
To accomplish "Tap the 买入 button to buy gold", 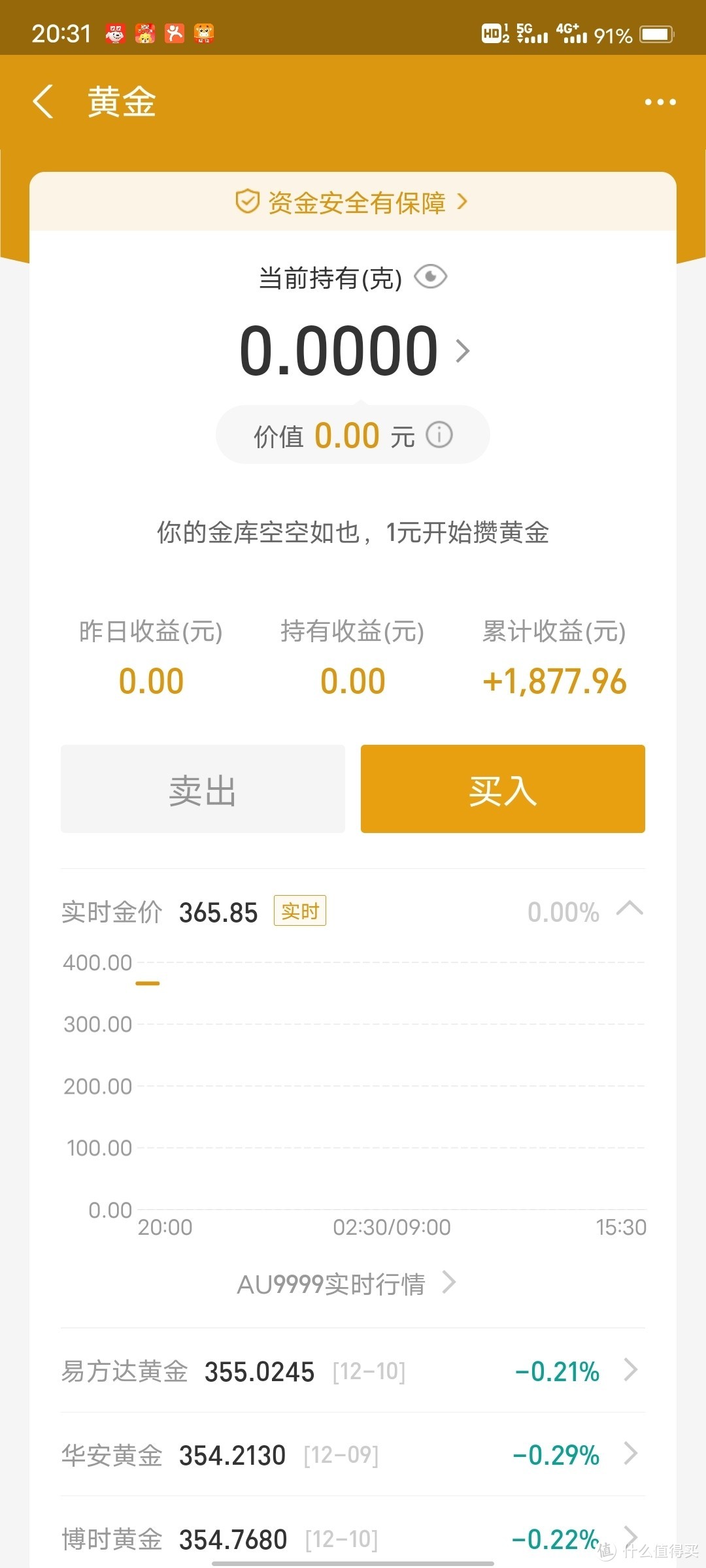I will (503, 789).
